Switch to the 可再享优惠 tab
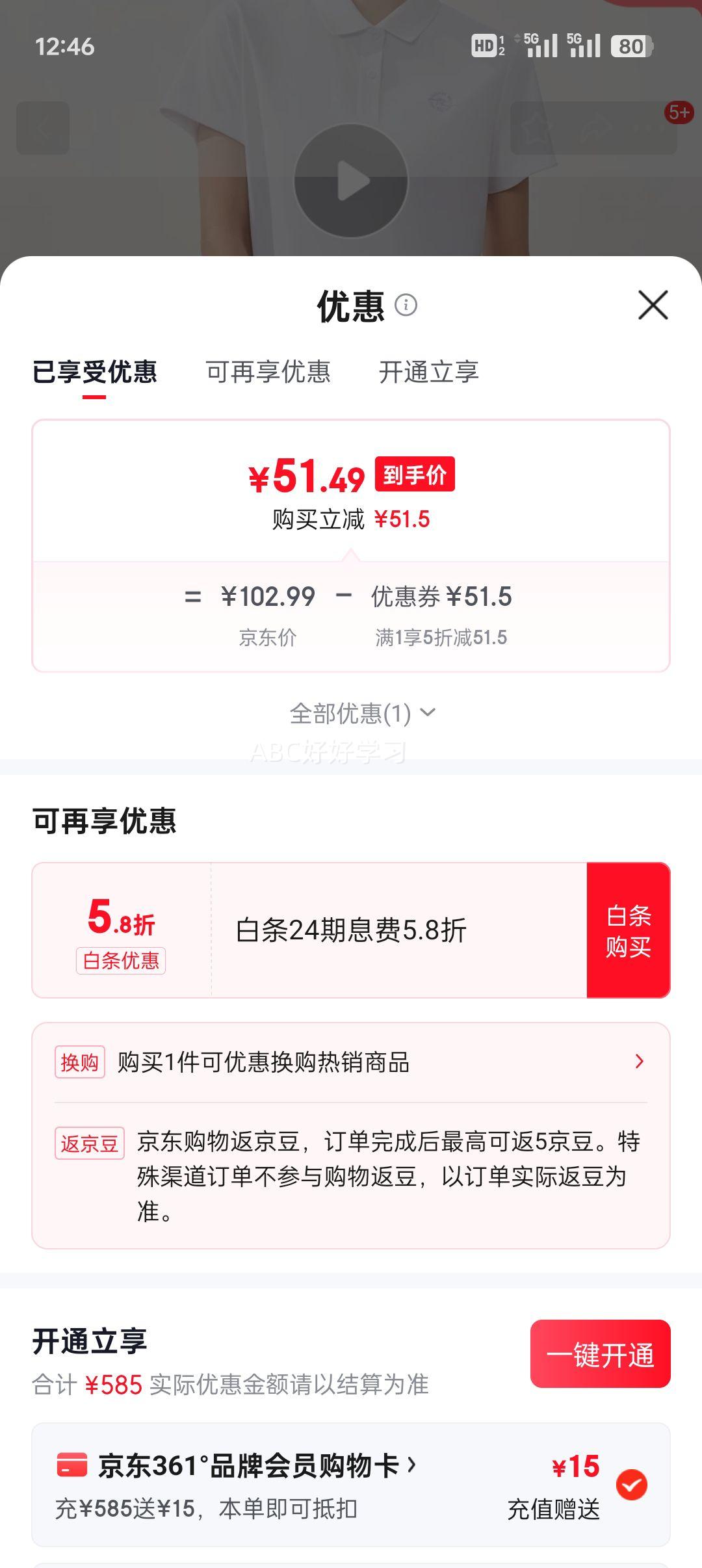 click(268, 372)
